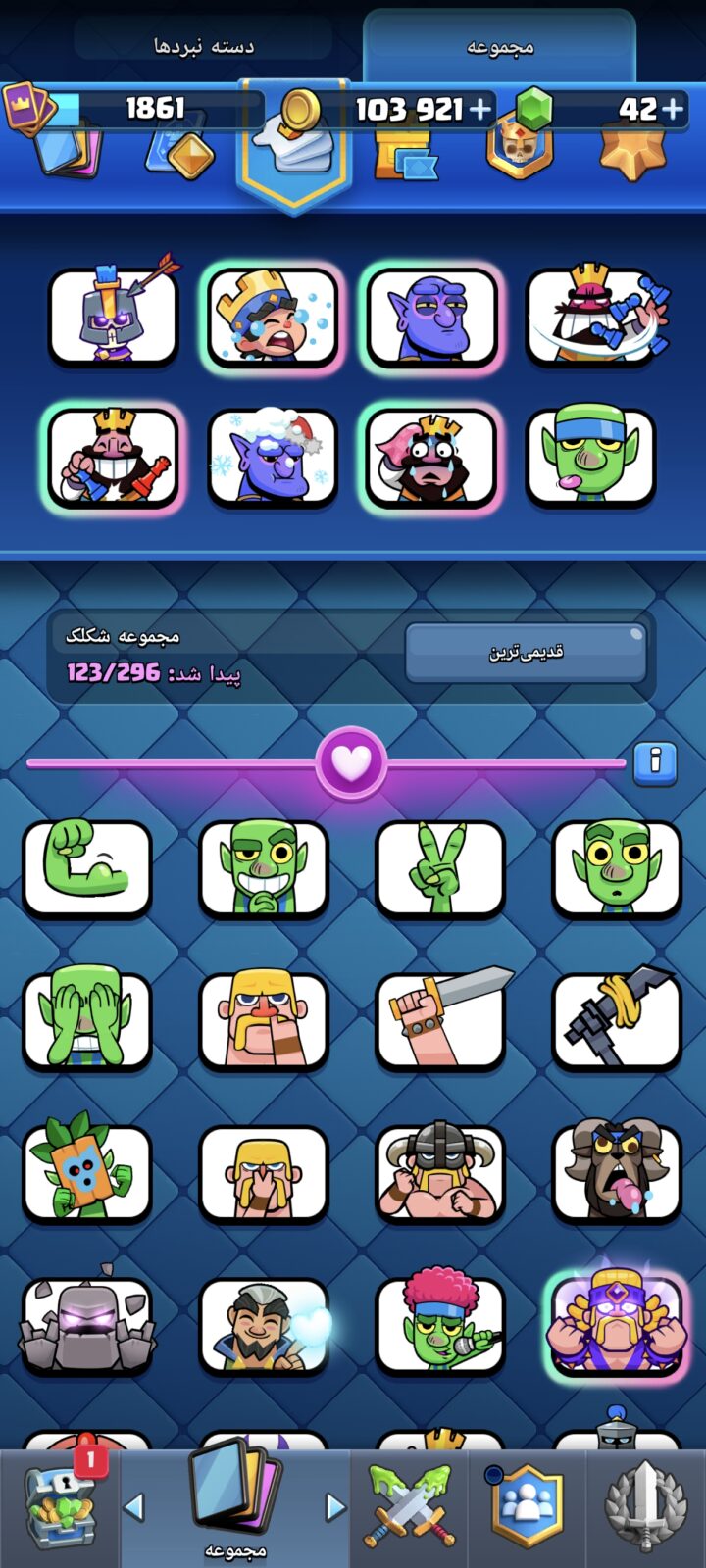
Task: Select the goblin singing with microphone emote
Action: pos(440,1325)
